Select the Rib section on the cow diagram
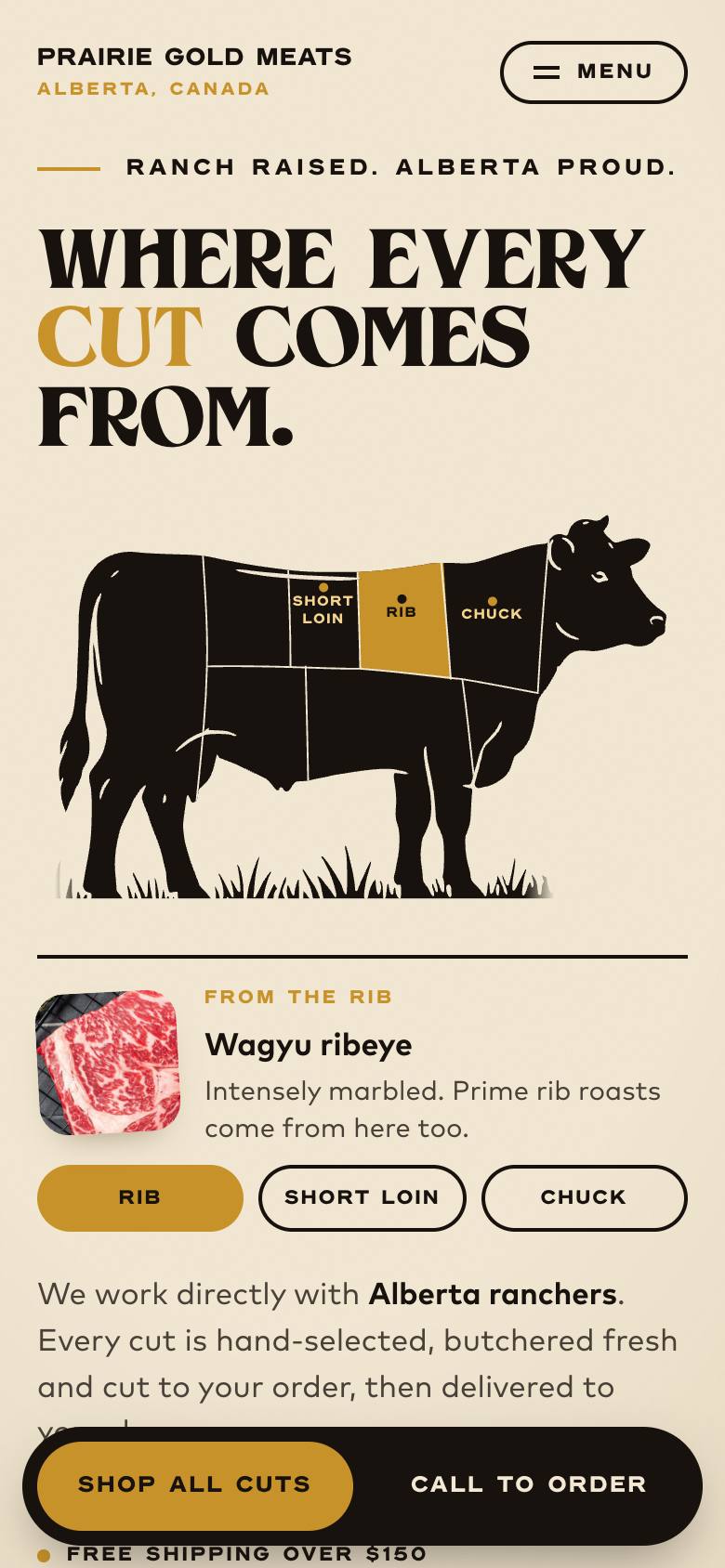This screenshot has height=1568, width=725. click(x=402, y=618)
